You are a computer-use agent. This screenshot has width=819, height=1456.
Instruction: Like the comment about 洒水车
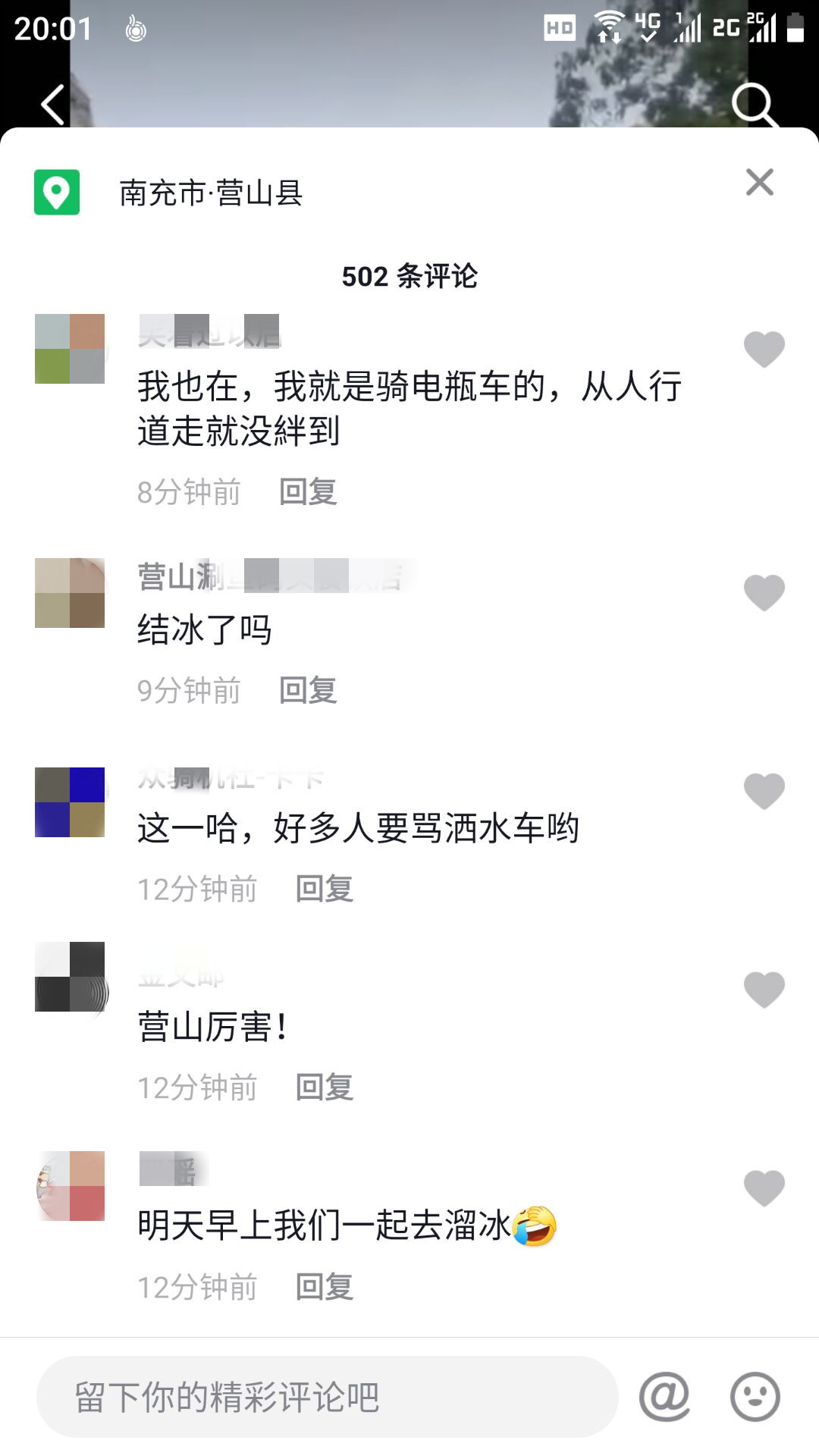point(764,791)
